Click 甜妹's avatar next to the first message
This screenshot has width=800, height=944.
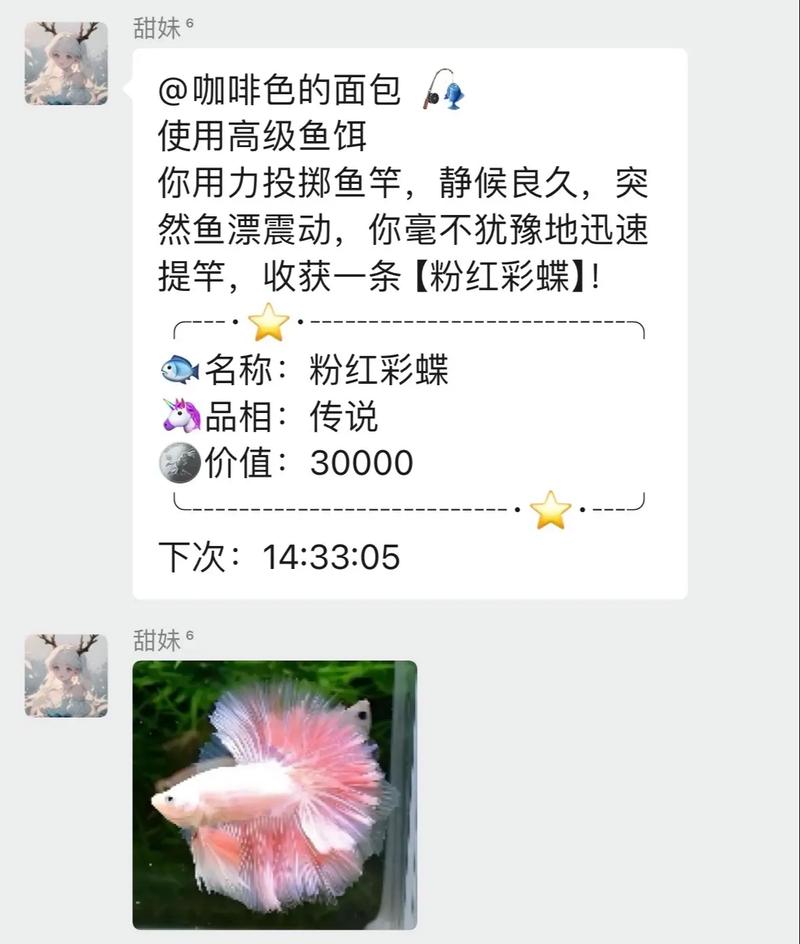click(64, 62)
